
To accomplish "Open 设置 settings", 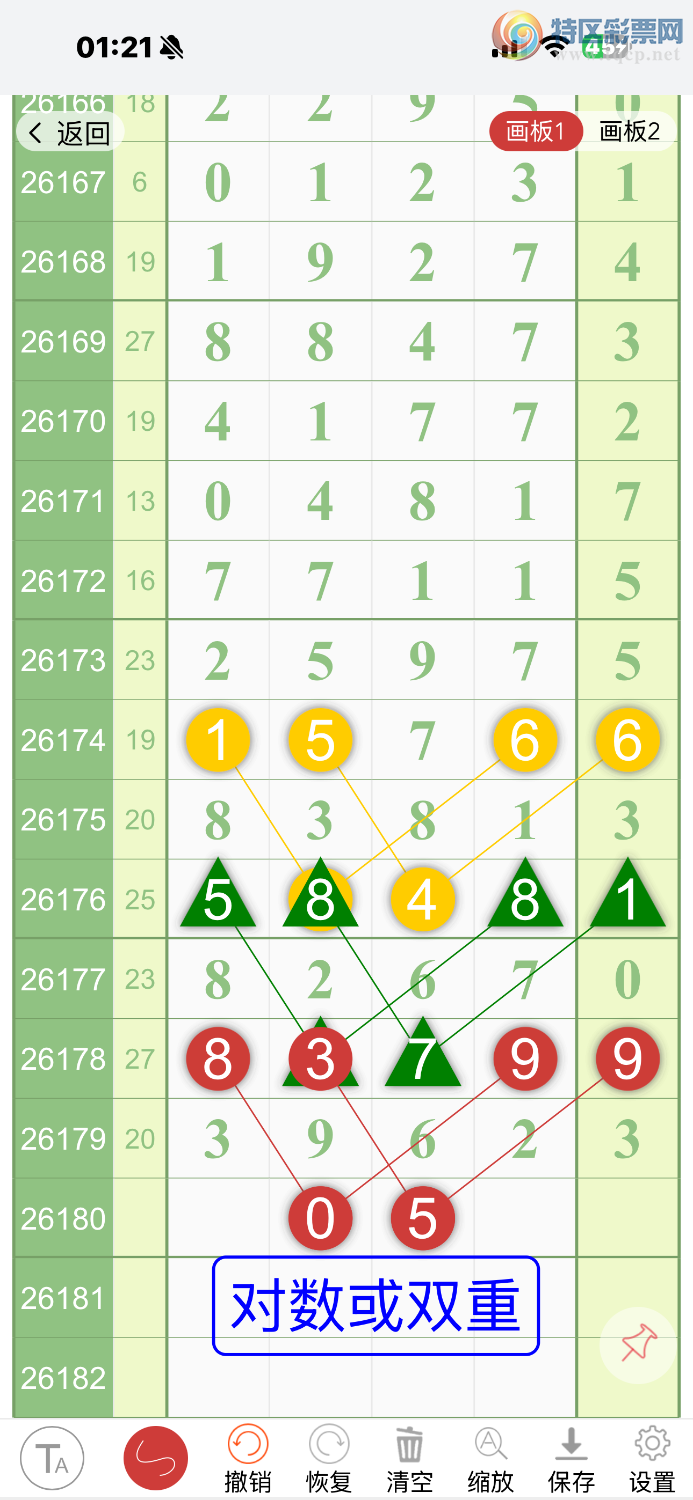I will click(652, 1460).
